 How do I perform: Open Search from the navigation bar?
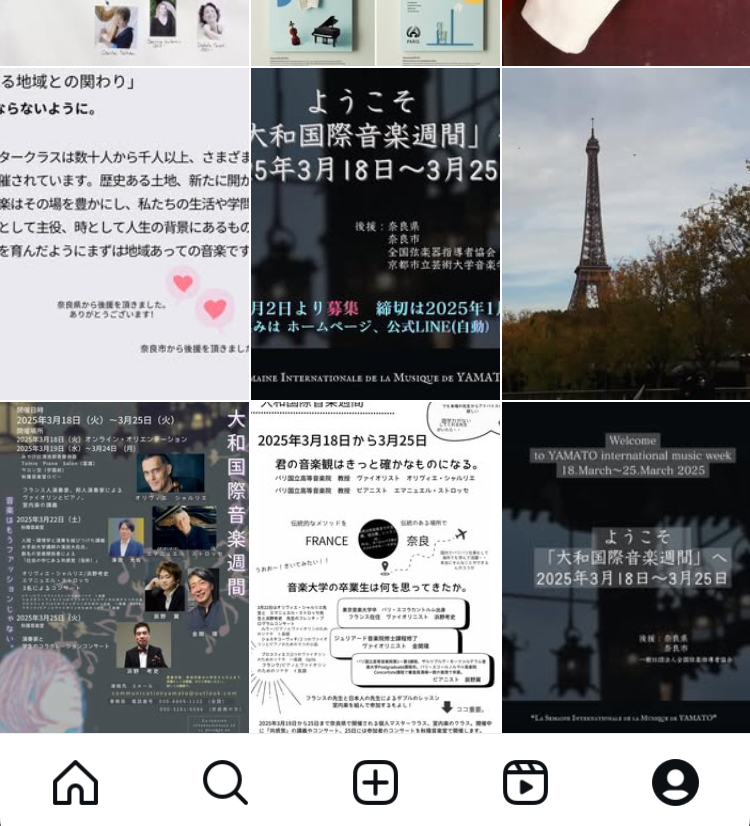pos(225,782)
